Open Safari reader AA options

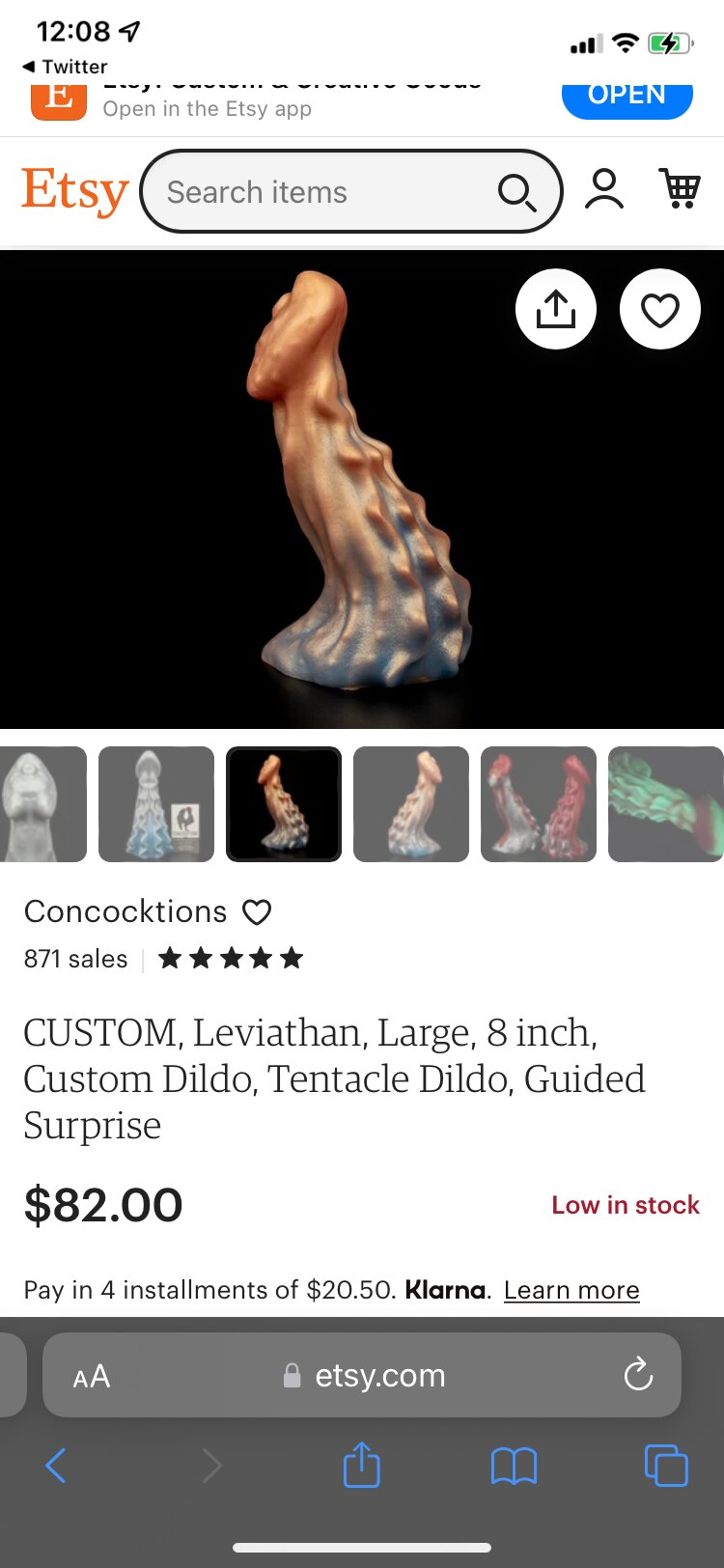click(92, 1376)
